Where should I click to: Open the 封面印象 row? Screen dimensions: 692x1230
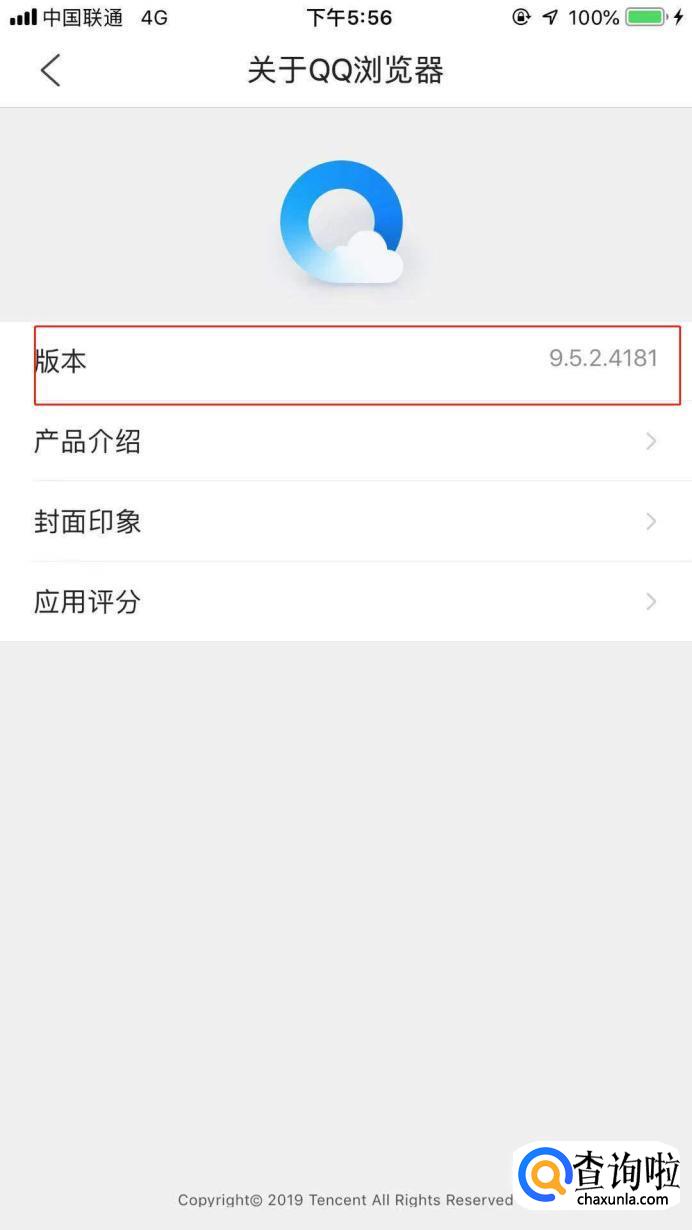[346, 521]
